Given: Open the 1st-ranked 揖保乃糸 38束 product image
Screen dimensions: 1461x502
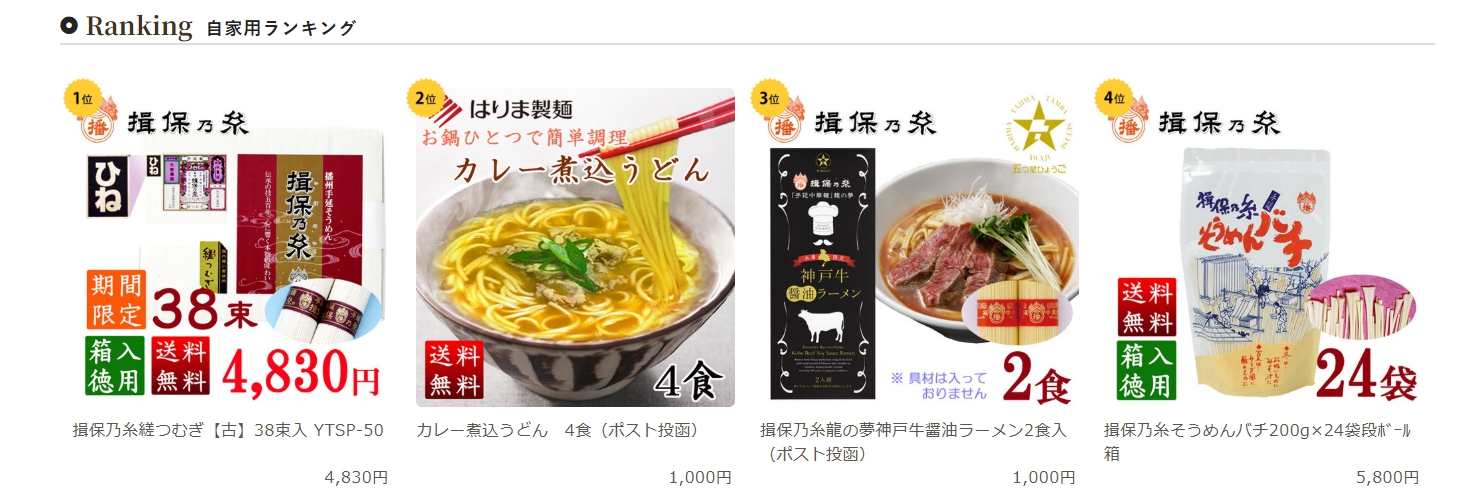Looking at the screenshot, I should click(x=230, y=248).
